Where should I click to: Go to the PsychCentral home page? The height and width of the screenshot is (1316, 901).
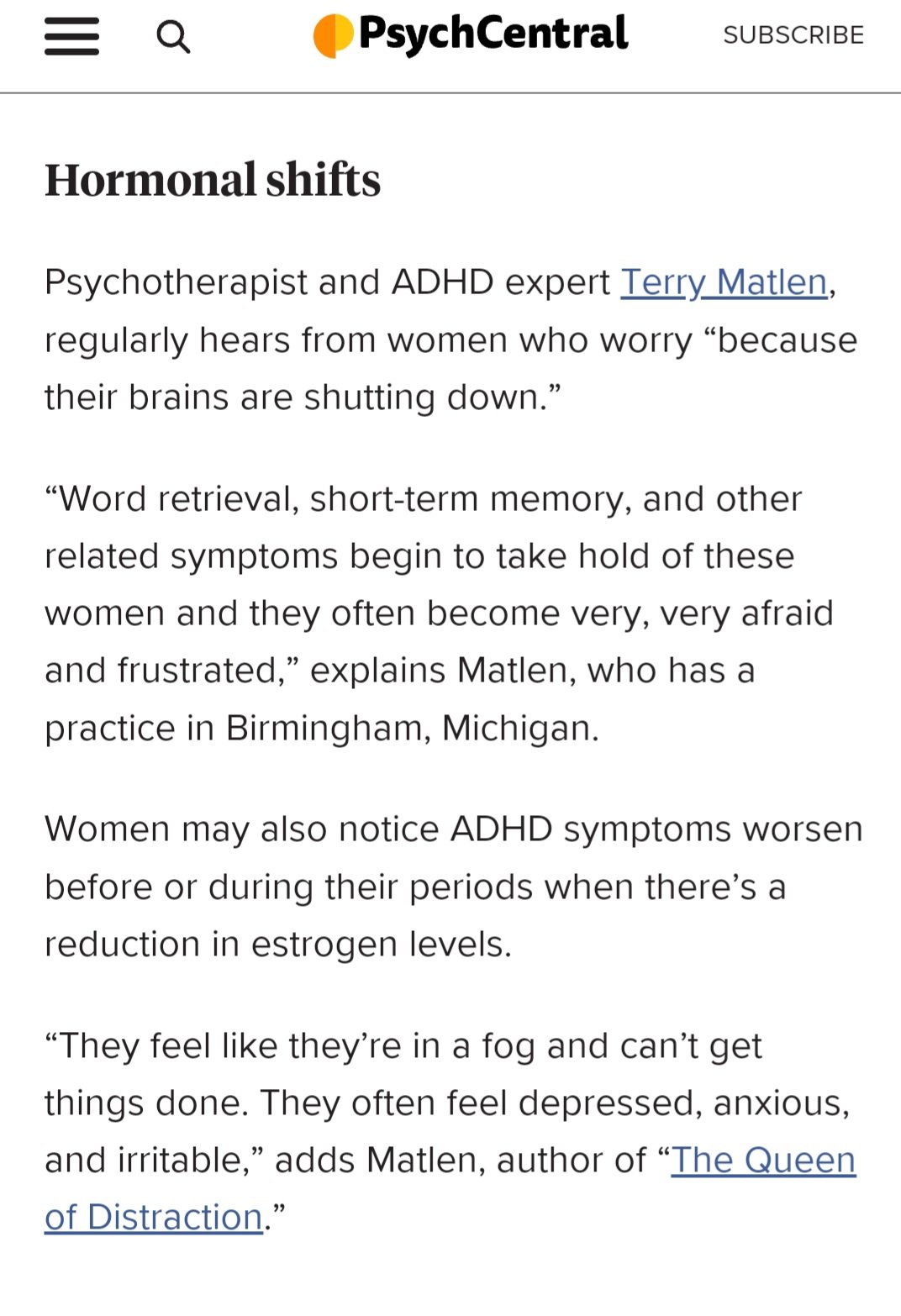coord(471,35)
